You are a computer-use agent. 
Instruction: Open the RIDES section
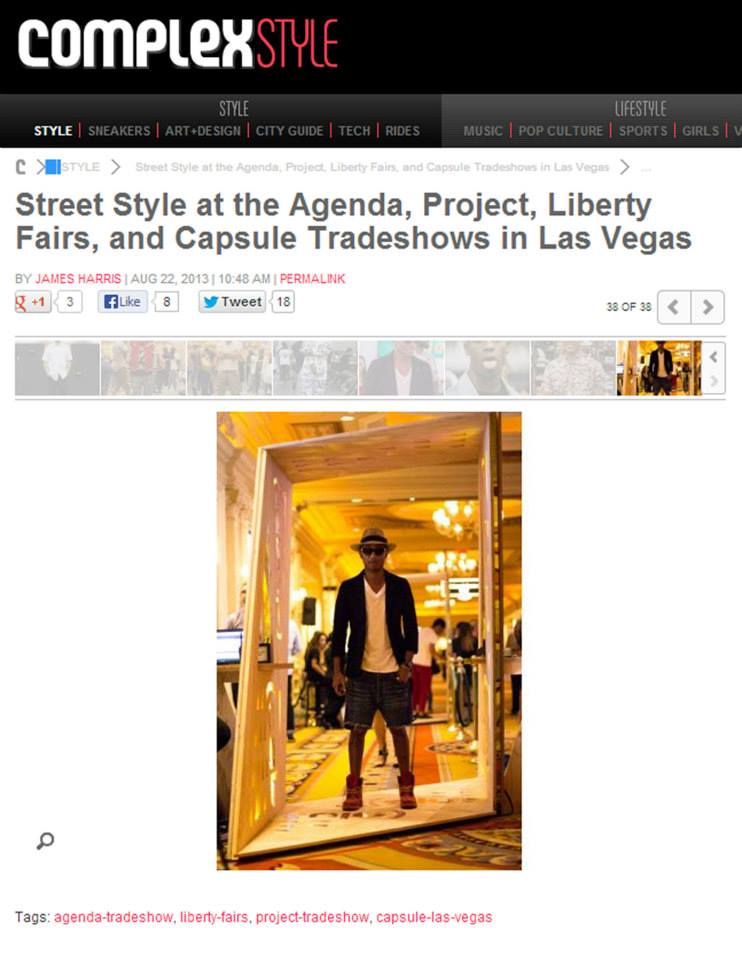(x=402, y=131)
